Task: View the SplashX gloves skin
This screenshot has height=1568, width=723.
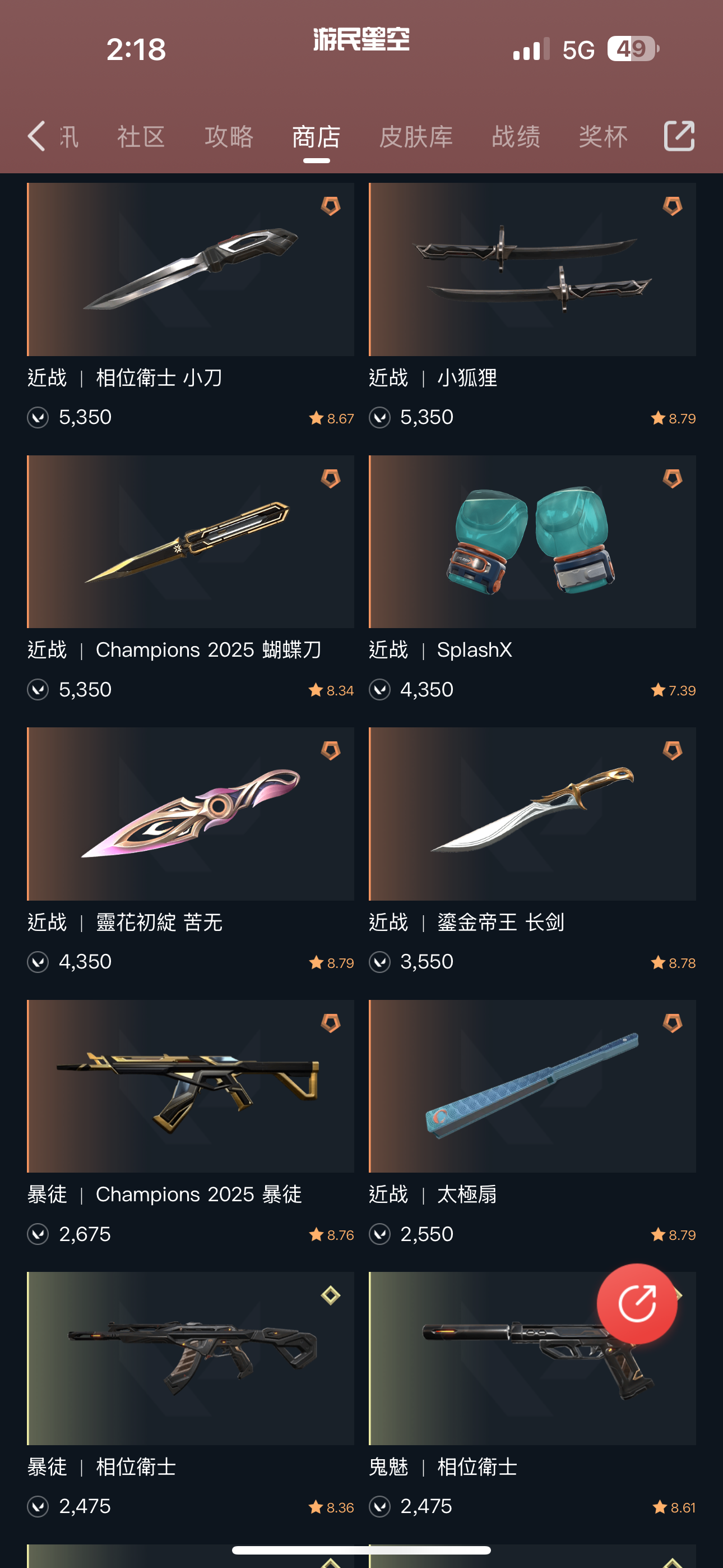Action: [x=532, y=542]
